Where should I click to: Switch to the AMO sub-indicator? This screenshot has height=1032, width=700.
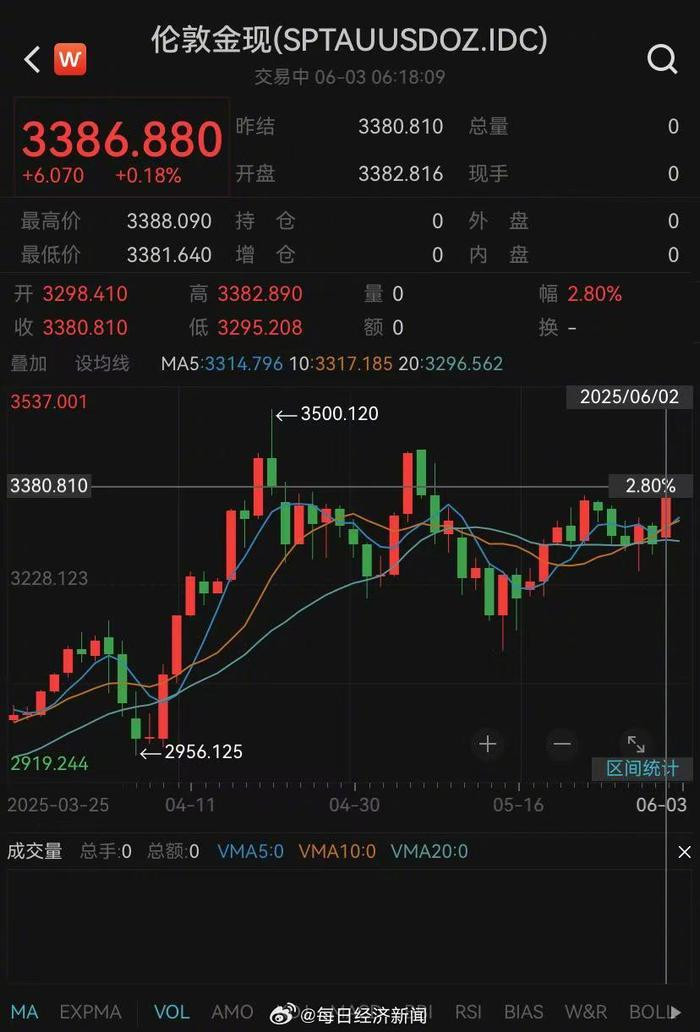point(232,1012)
